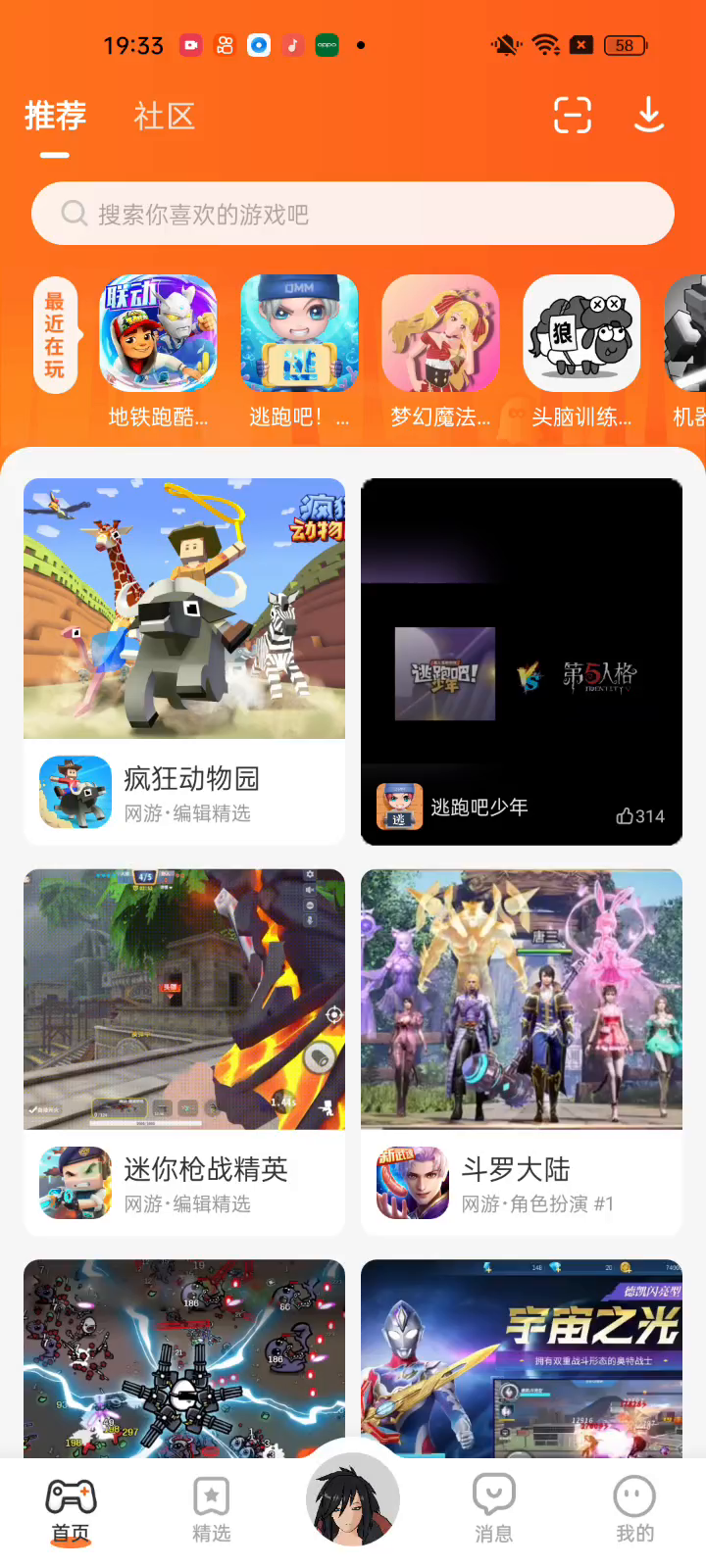Screen dimensions: 706x1568
Task: Tap the 搜索你喜欢的游戏吧 search box
Action: 353,214
